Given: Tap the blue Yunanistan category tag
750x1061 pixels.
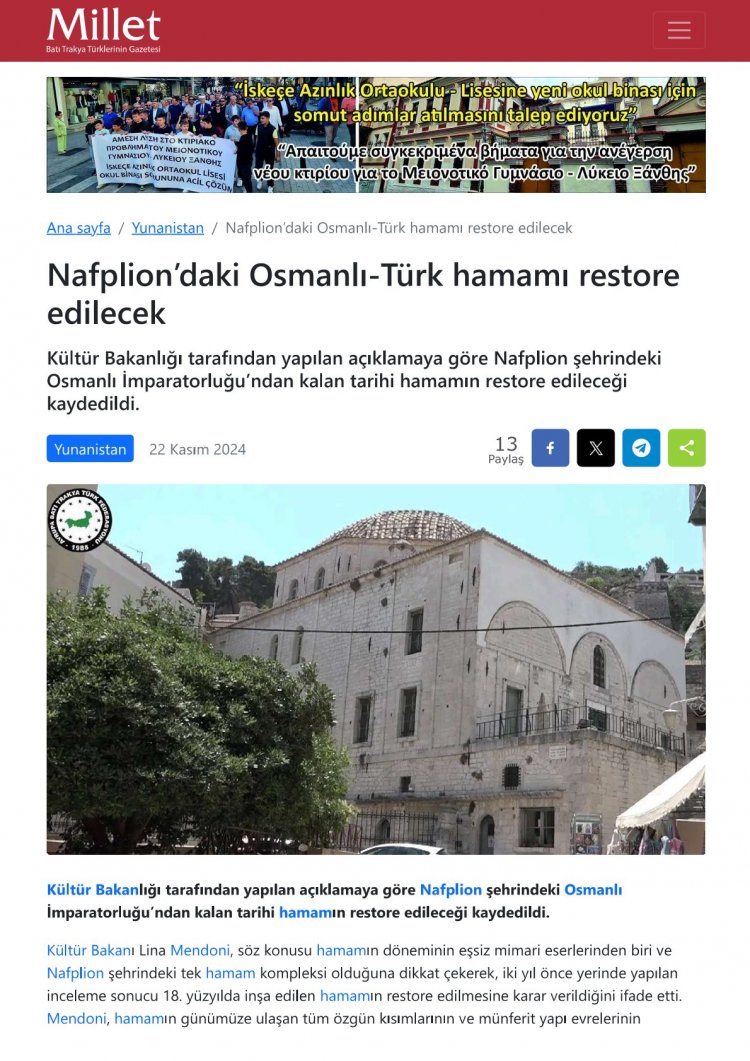Looking at the screenshot, I should pos(90,449).
